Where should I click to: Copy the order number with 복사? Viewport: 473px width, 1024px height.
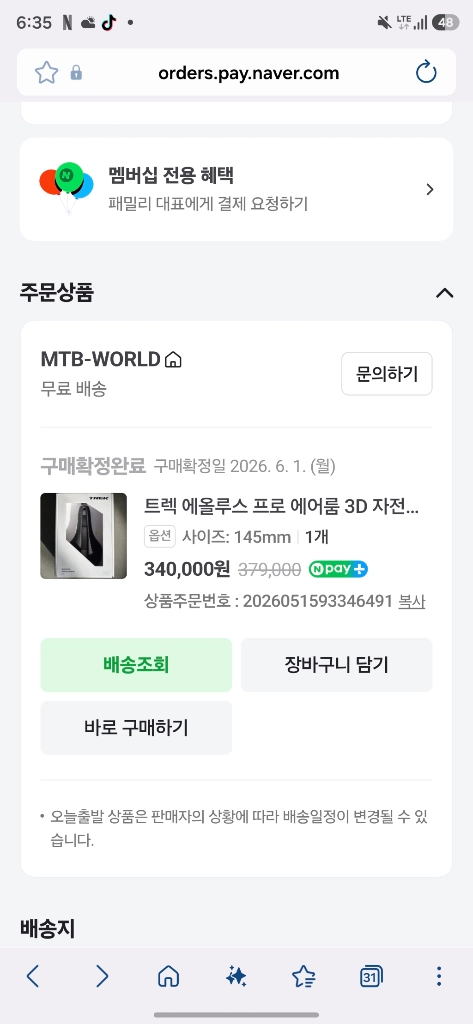(x=412, y=601)
